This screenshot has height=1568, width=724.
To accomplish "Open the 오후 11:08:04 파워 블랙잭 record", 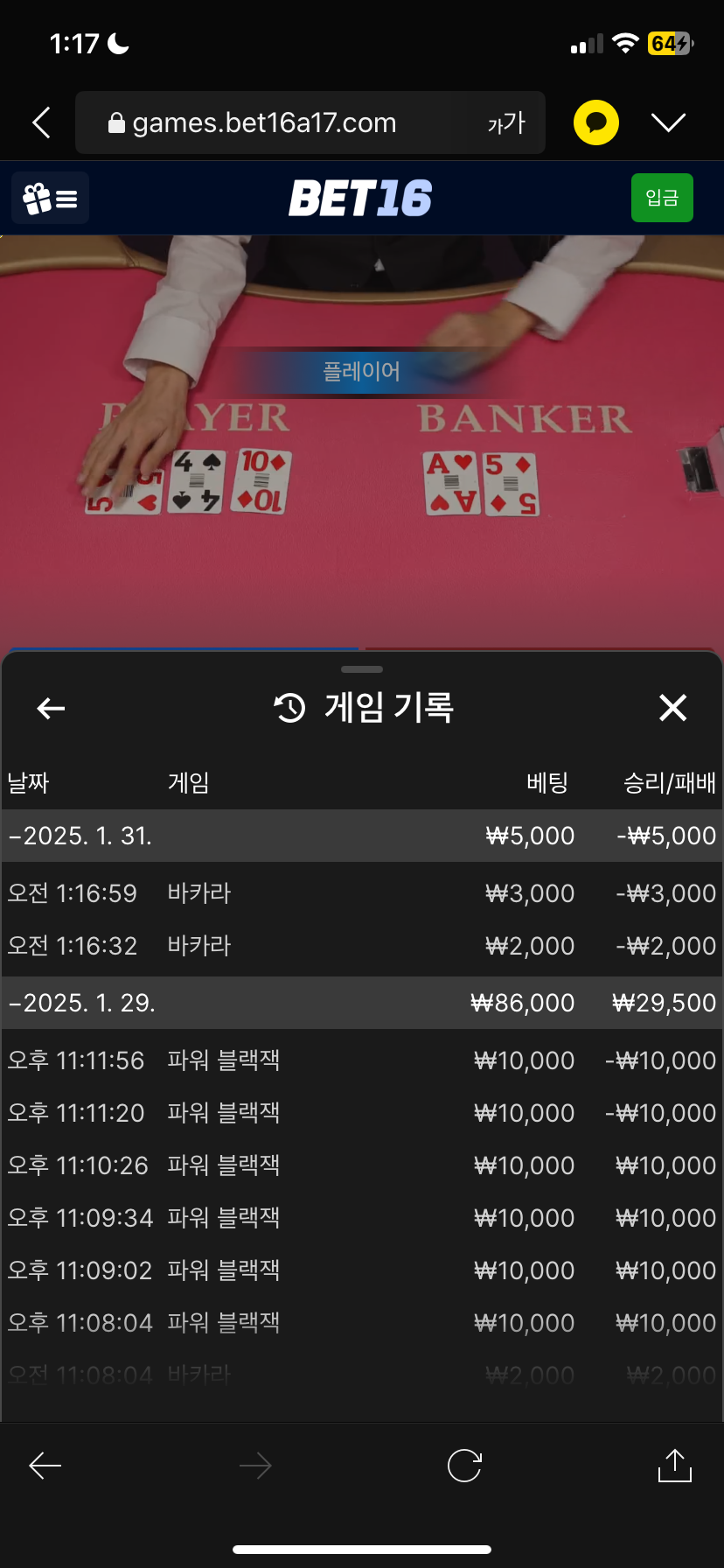I will coord(362,1323).
